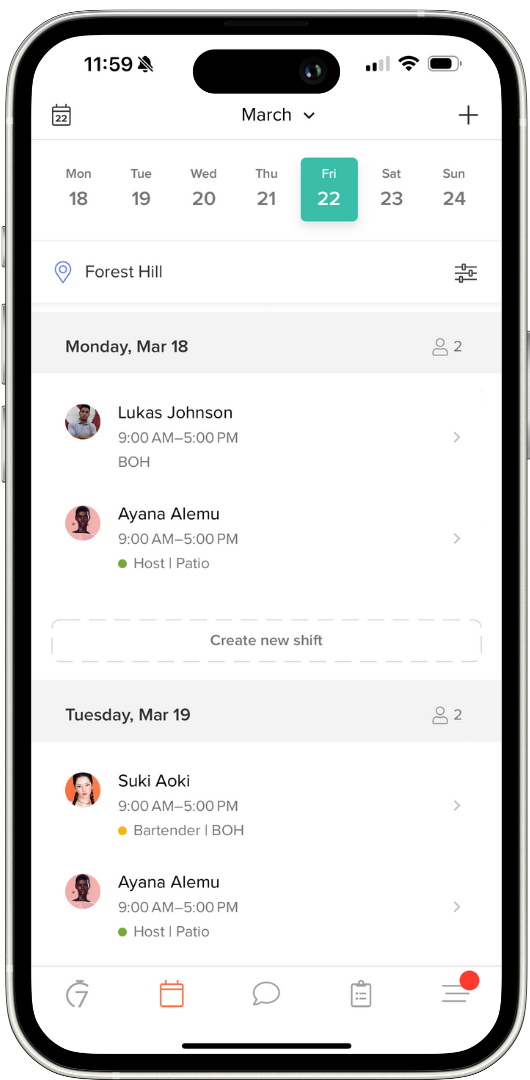Viewport: 530px width, 1080px height.
Task: Switch to the tasks clipboard tab
Action: click(360, 995)
